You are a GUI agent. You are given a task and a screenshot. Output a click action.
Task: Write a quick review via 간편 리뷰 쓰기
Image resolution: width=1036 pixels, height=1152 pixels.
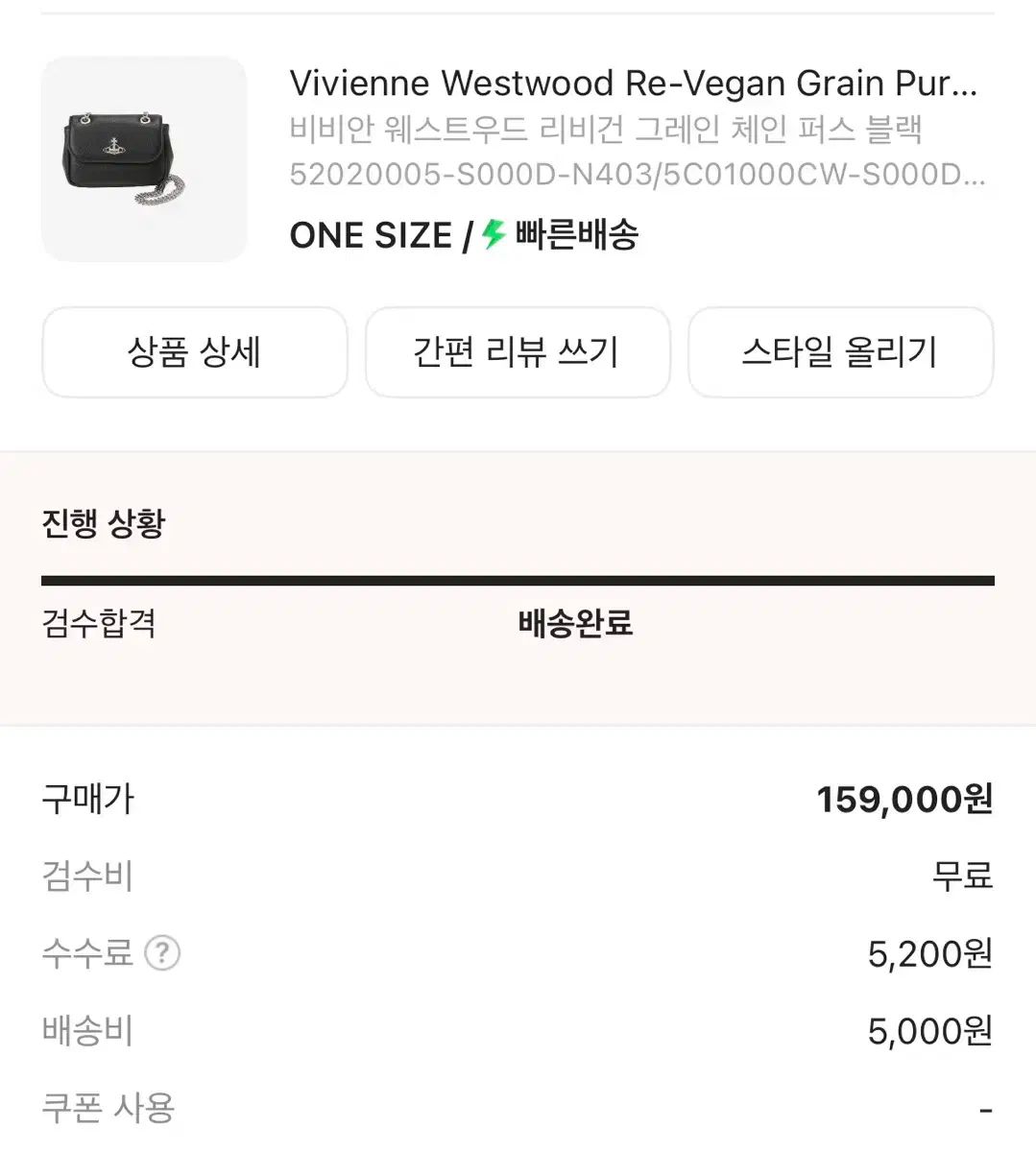click(517, 352)
